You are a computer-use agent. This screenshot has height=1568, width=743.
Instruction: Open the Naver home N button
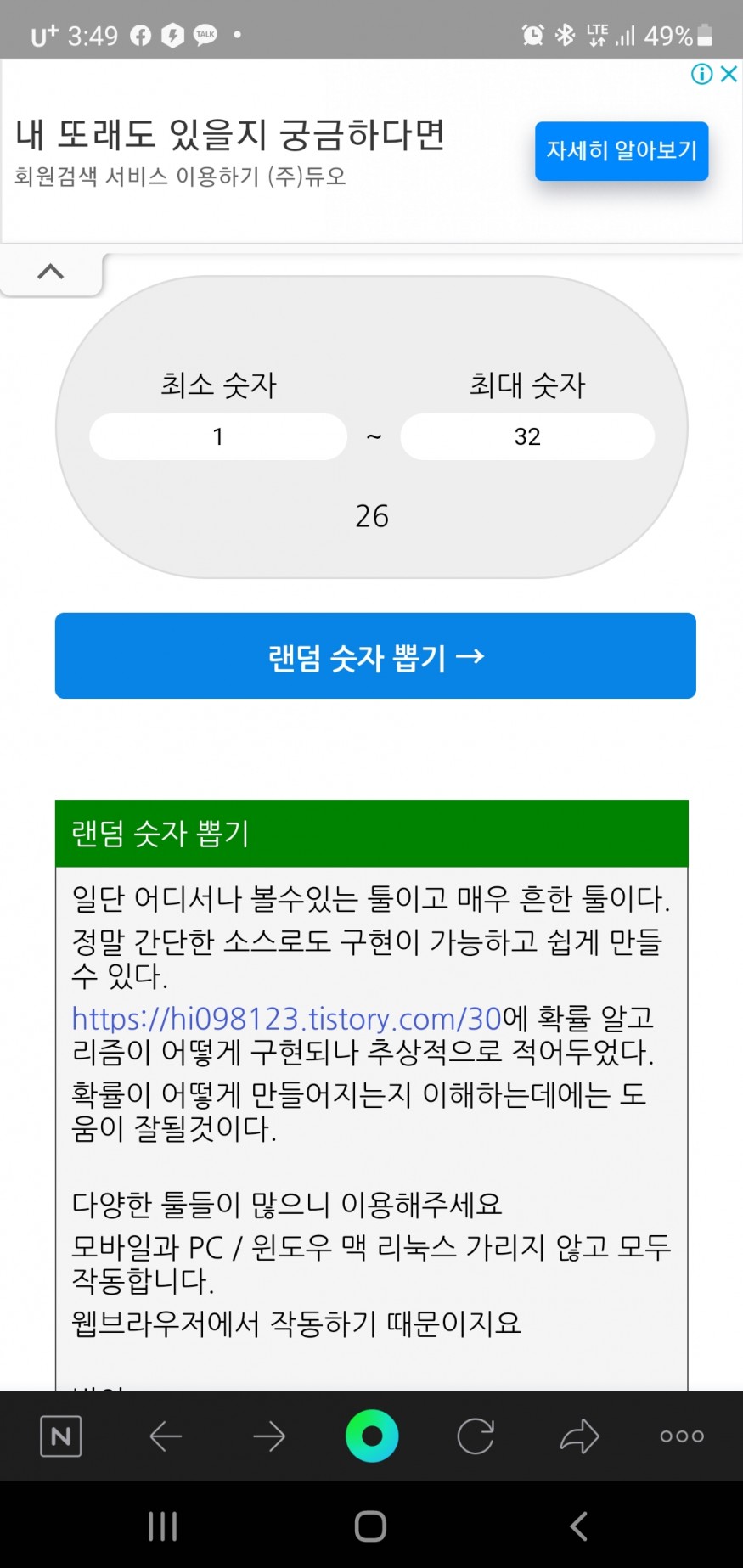tap(61, 1436)
